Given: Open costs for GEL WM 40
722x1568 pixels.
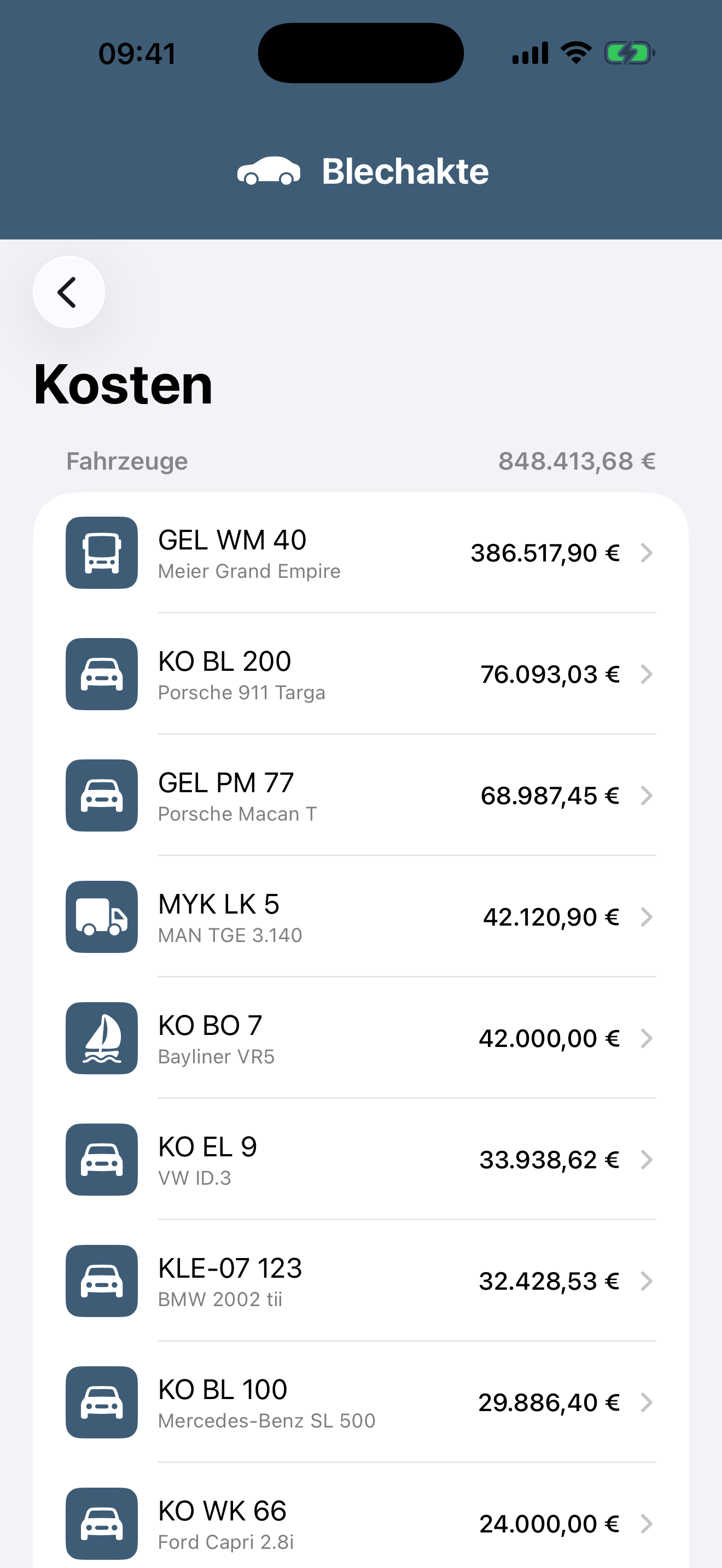Looking at the screenshot, I should pos(361,553).
